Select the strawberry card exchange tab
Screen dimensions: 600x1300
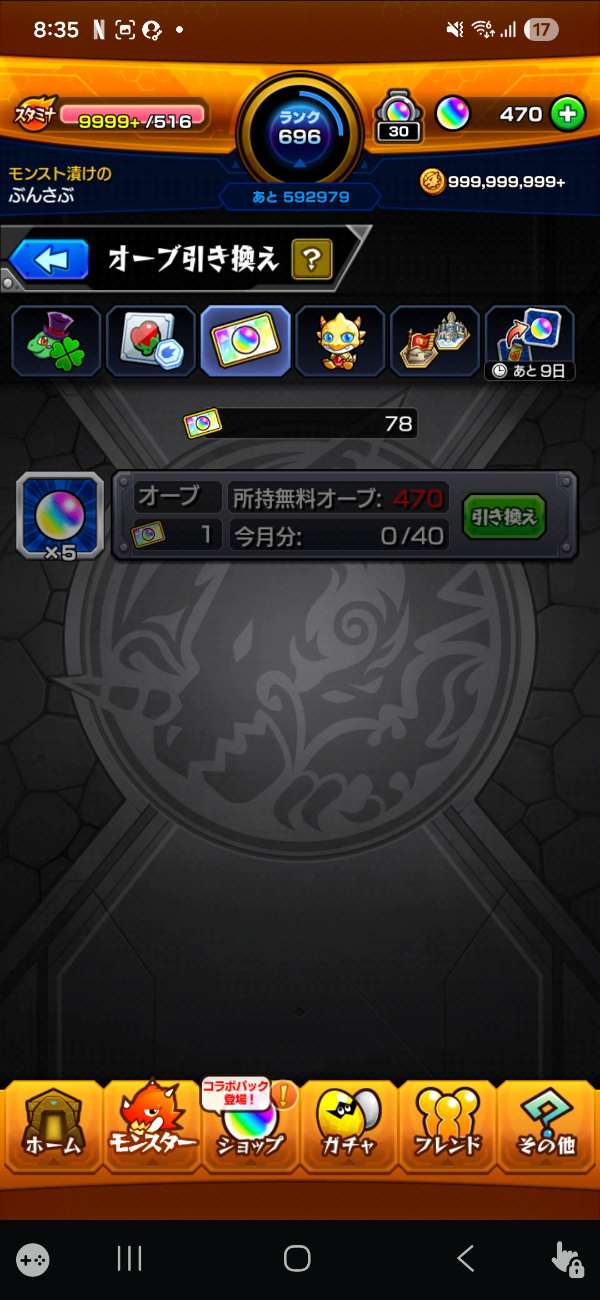(x=151, y=341)
